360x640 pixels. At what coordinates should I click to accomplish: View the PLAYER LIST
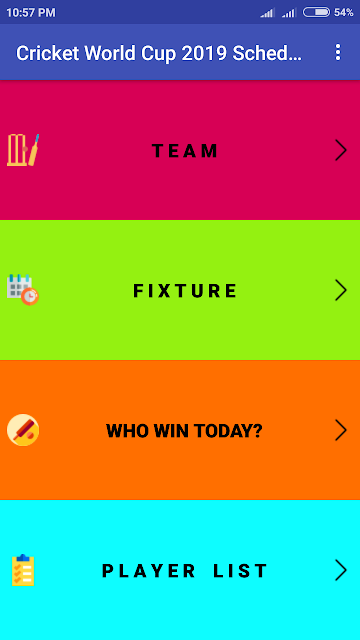pos(180,570)
